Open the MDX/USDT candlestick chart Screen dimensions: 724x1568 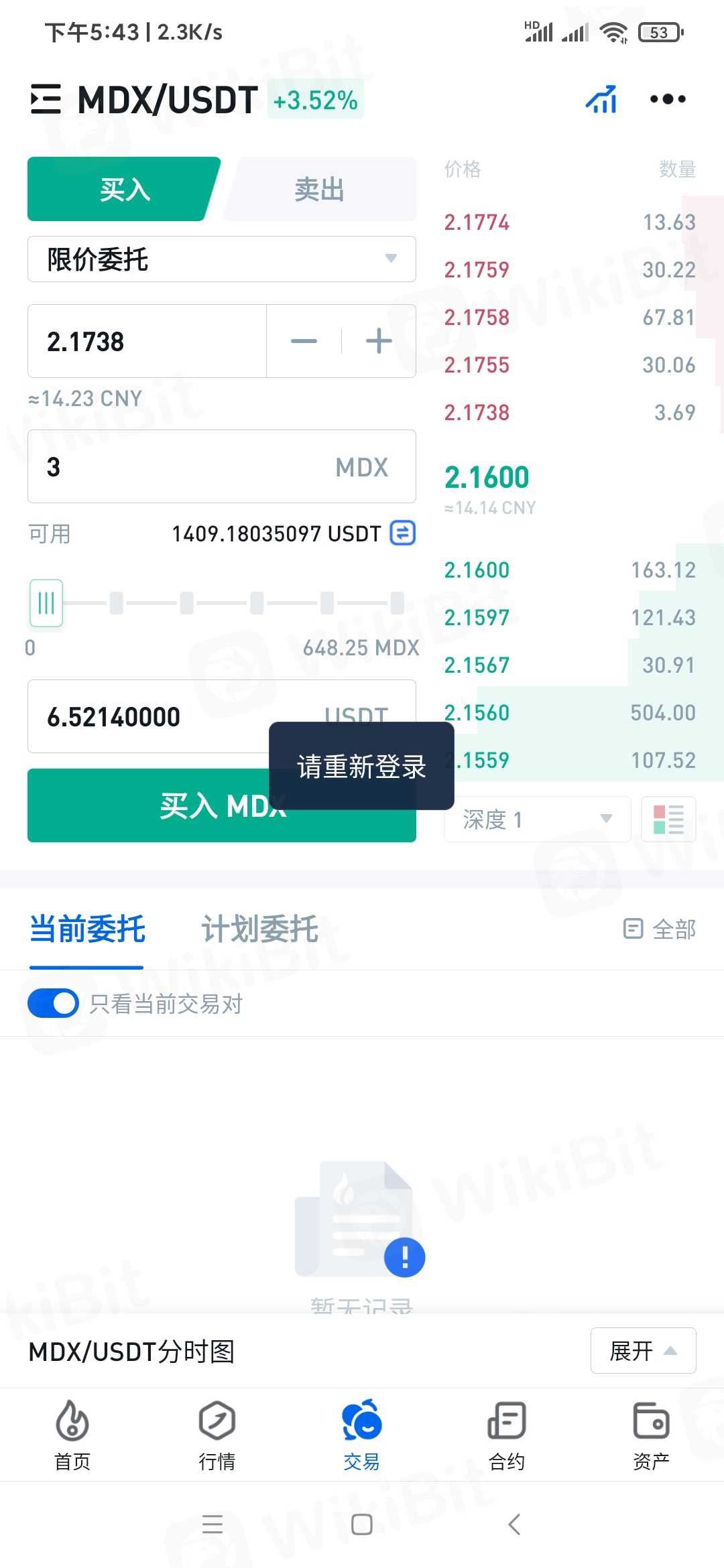601,100
